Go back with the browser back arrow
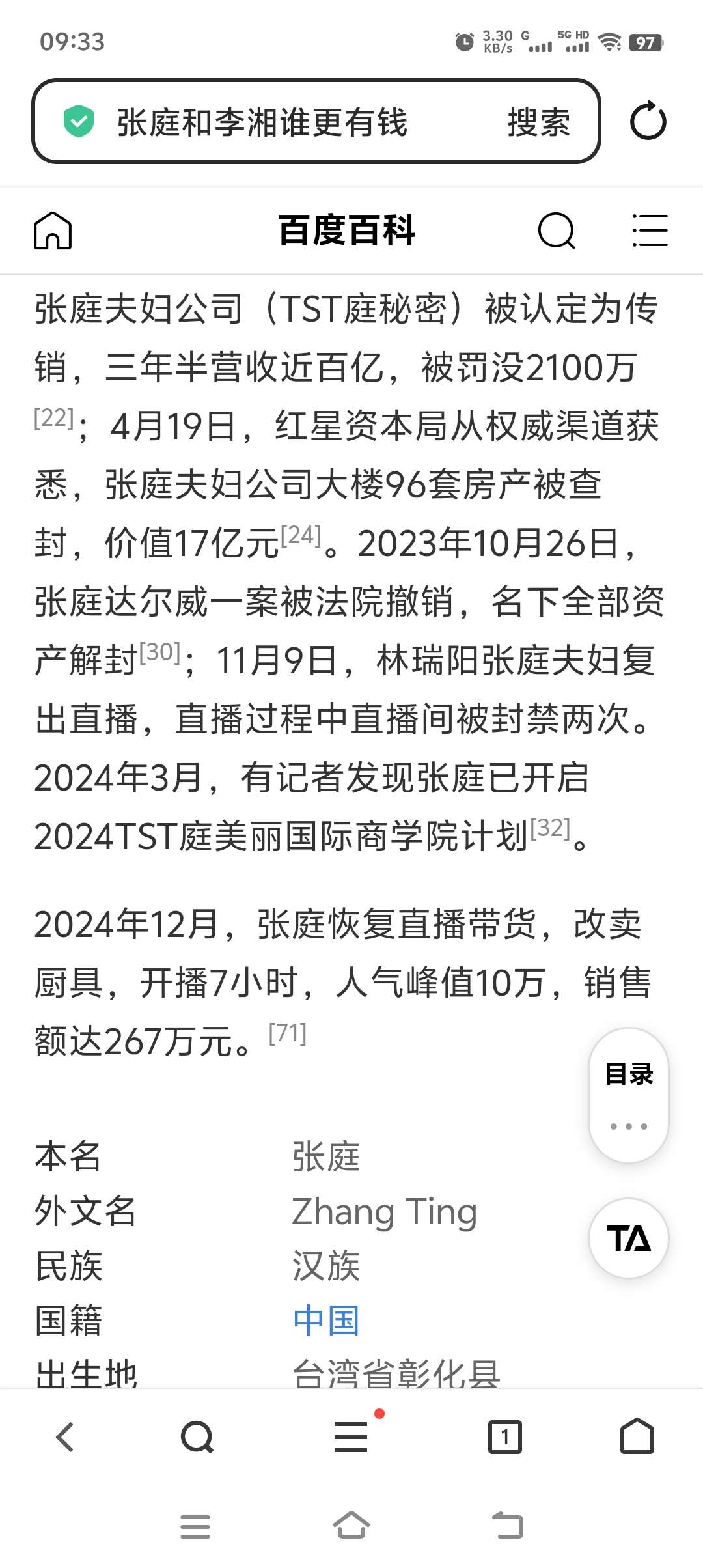The image size is (703, 1568). [65, 1437]
